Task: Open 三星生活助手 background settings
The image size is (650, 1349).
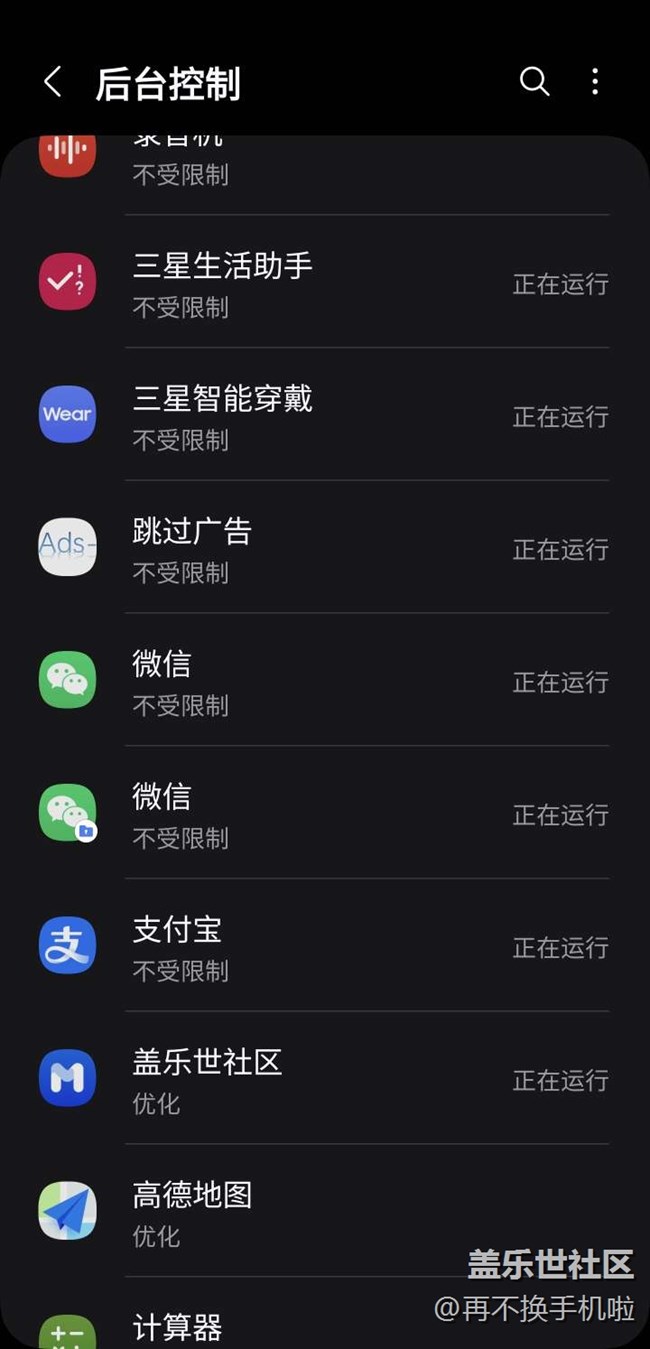Action: (324, 284)
